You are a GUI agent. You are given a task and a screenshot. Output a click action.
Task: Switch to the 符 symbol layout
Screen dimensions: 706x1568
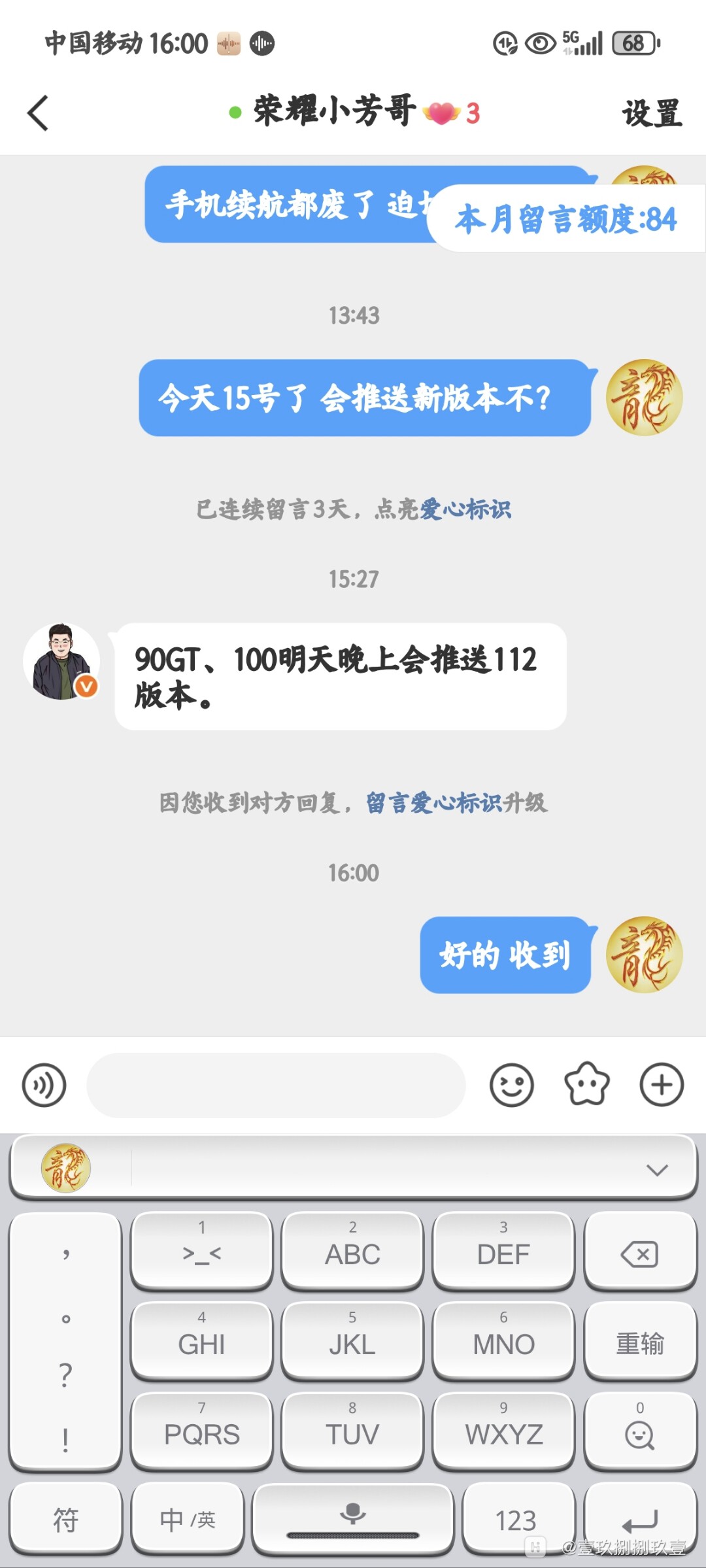coord(65,1518)
